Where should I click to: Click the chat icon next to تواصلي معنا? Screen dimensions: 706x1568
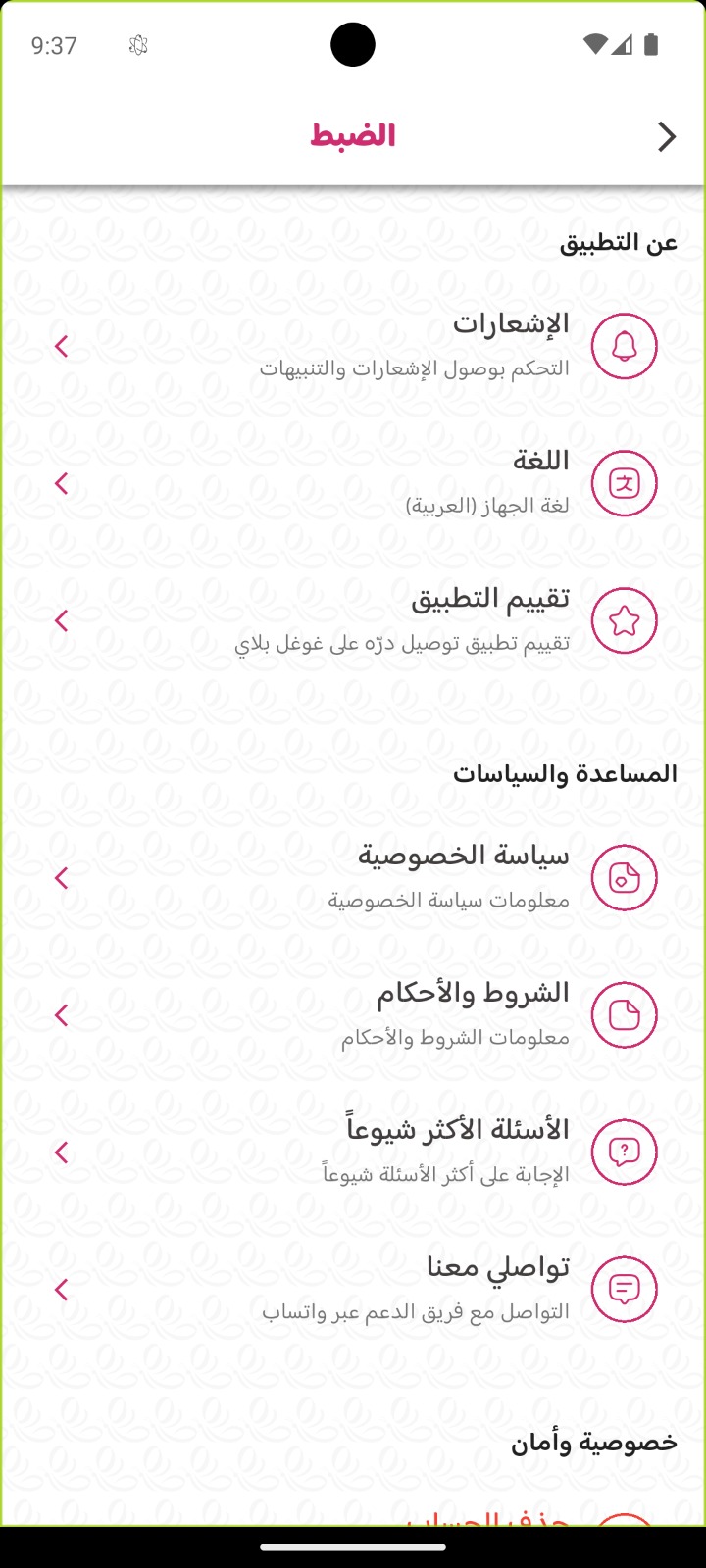[x=624, y=1290]
